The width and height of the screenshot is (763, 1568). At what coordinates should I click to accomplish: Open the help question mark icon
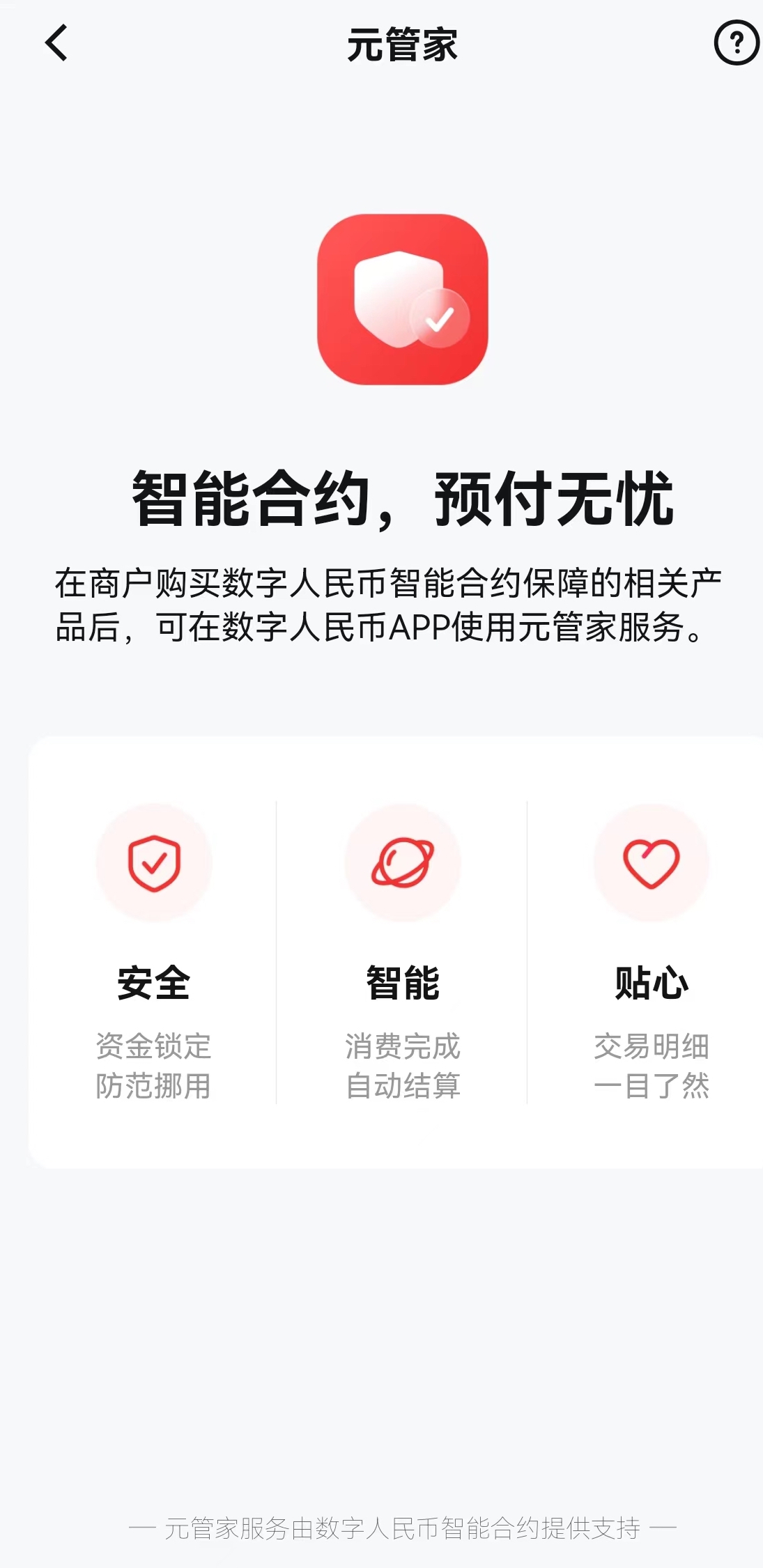(734, 43)
